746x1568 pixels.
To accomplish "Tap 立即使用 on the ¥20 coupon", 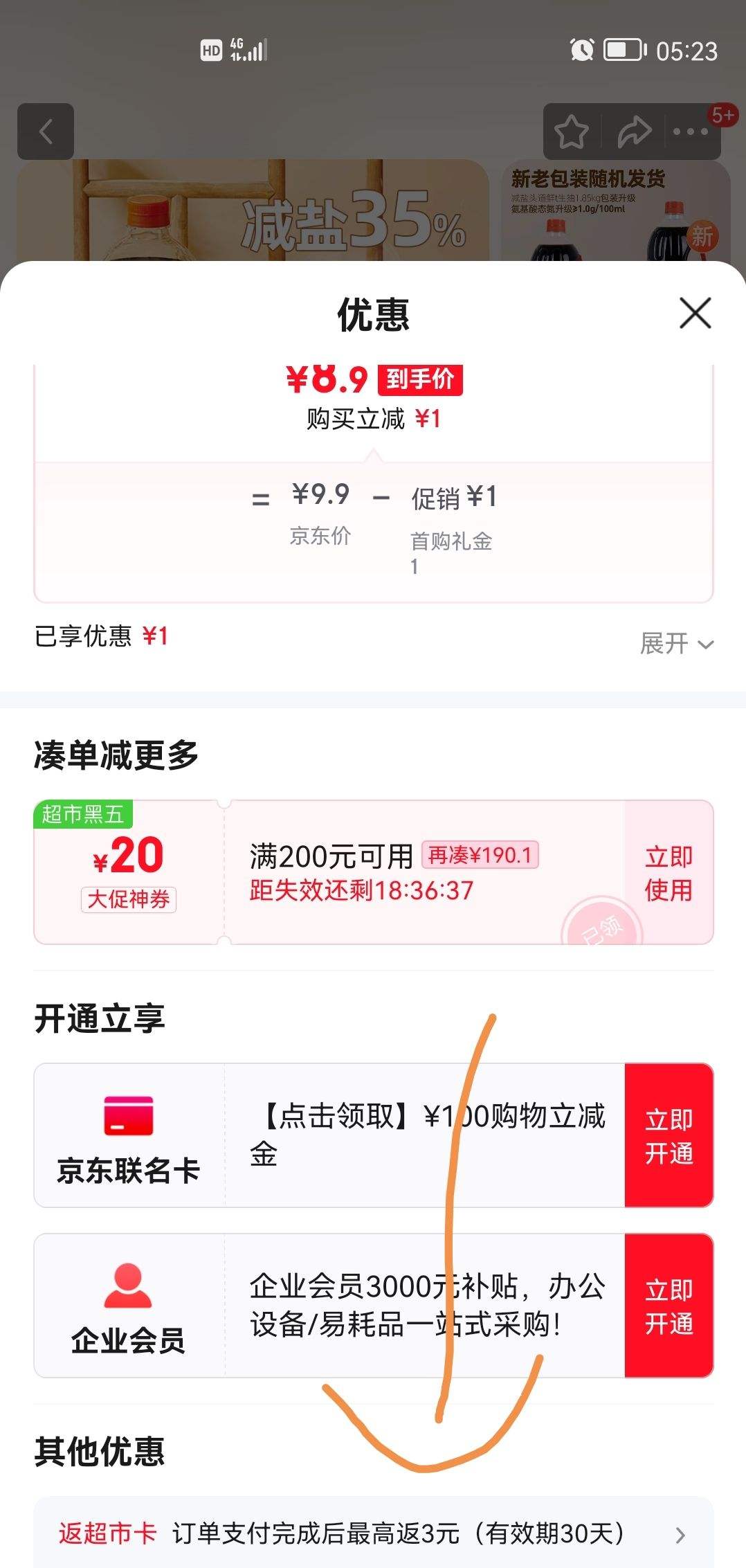I will pos(668,872).
